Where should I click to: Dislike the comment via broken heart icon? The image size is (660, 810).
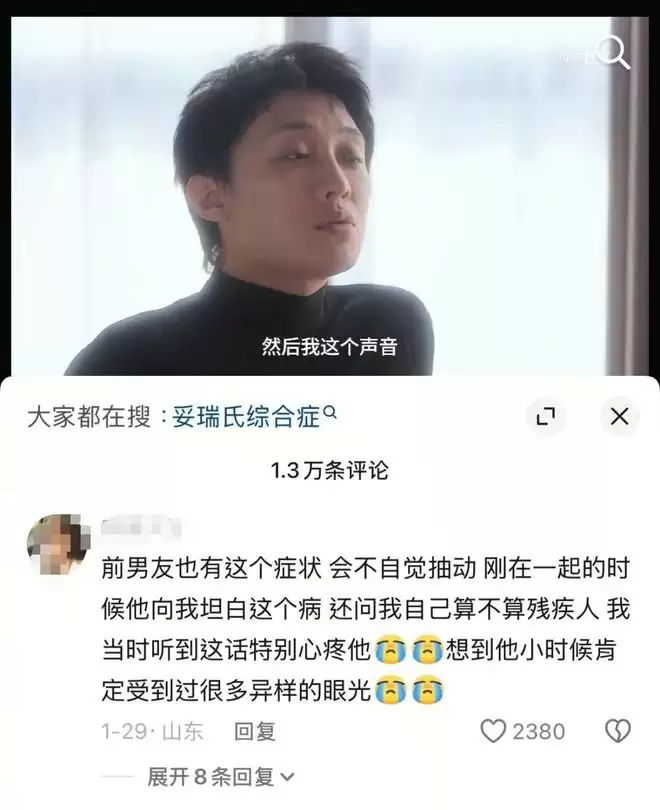(x=620, y=732)
